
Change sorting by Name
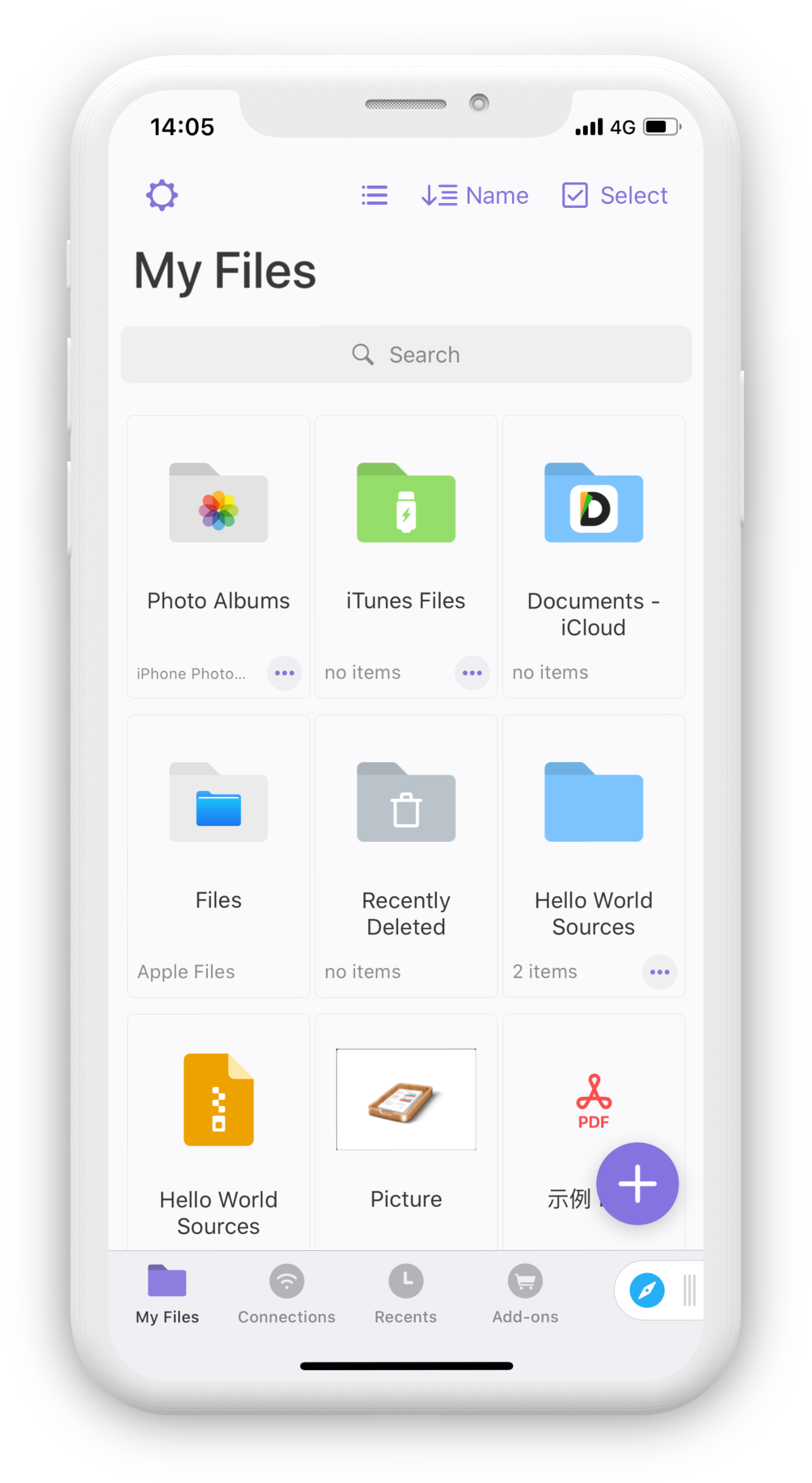pyautogui.click(x=475, y=195)
